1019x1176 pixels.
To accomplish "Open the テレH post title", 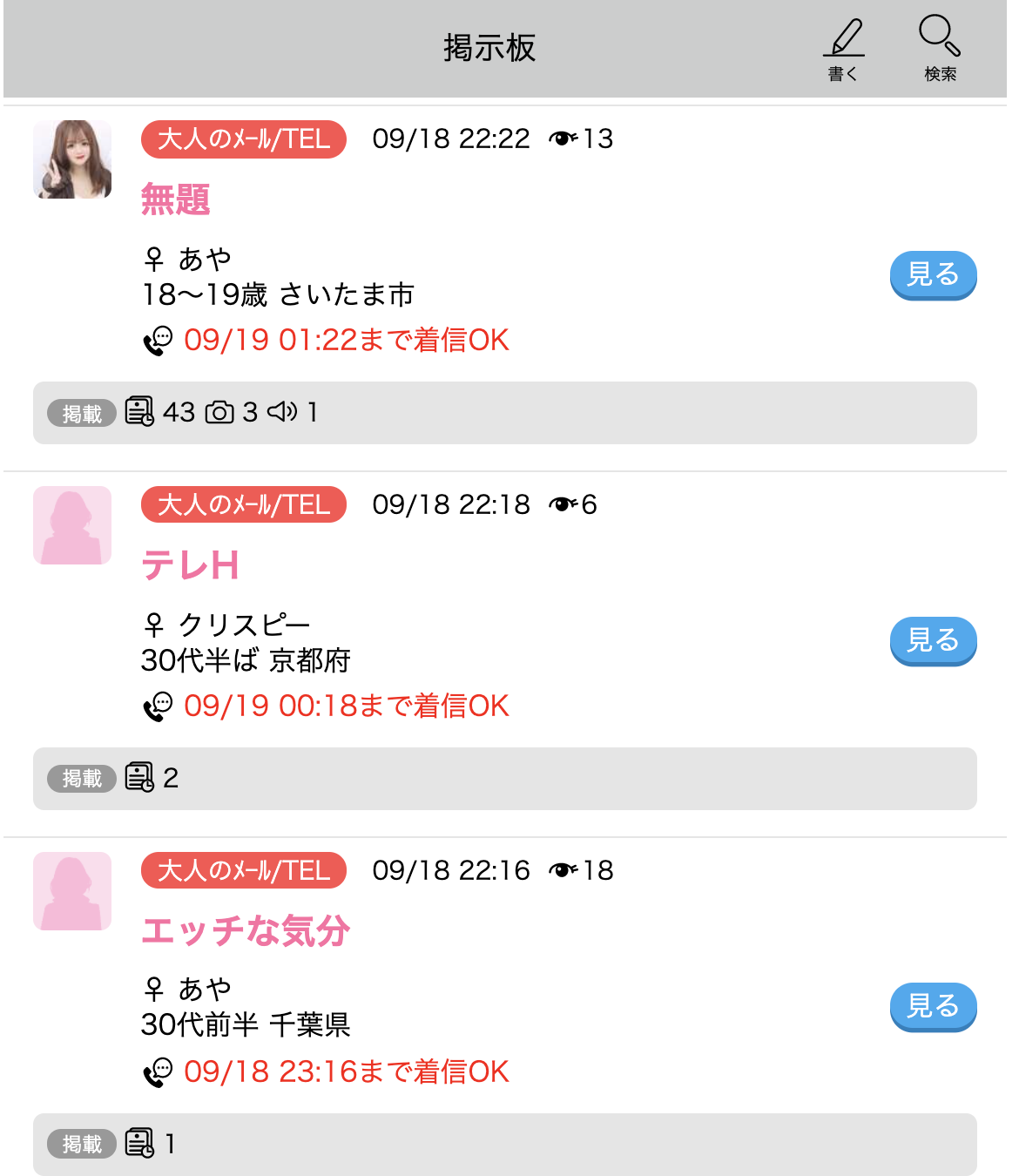I will [x=190, y=565].
